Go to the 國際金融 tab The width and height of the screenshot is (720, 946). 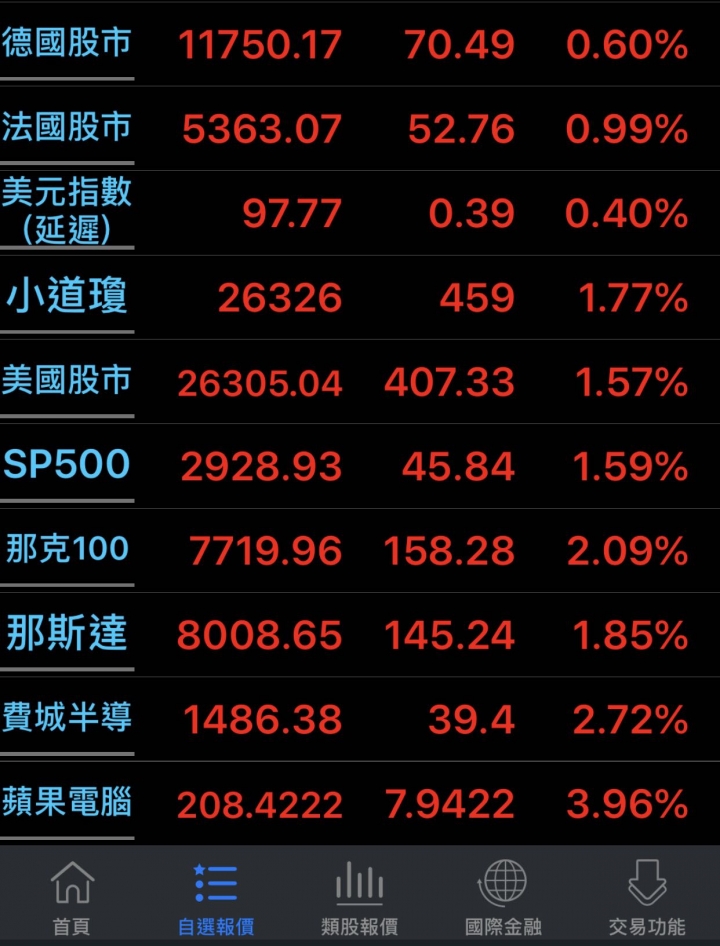[502, 897]
